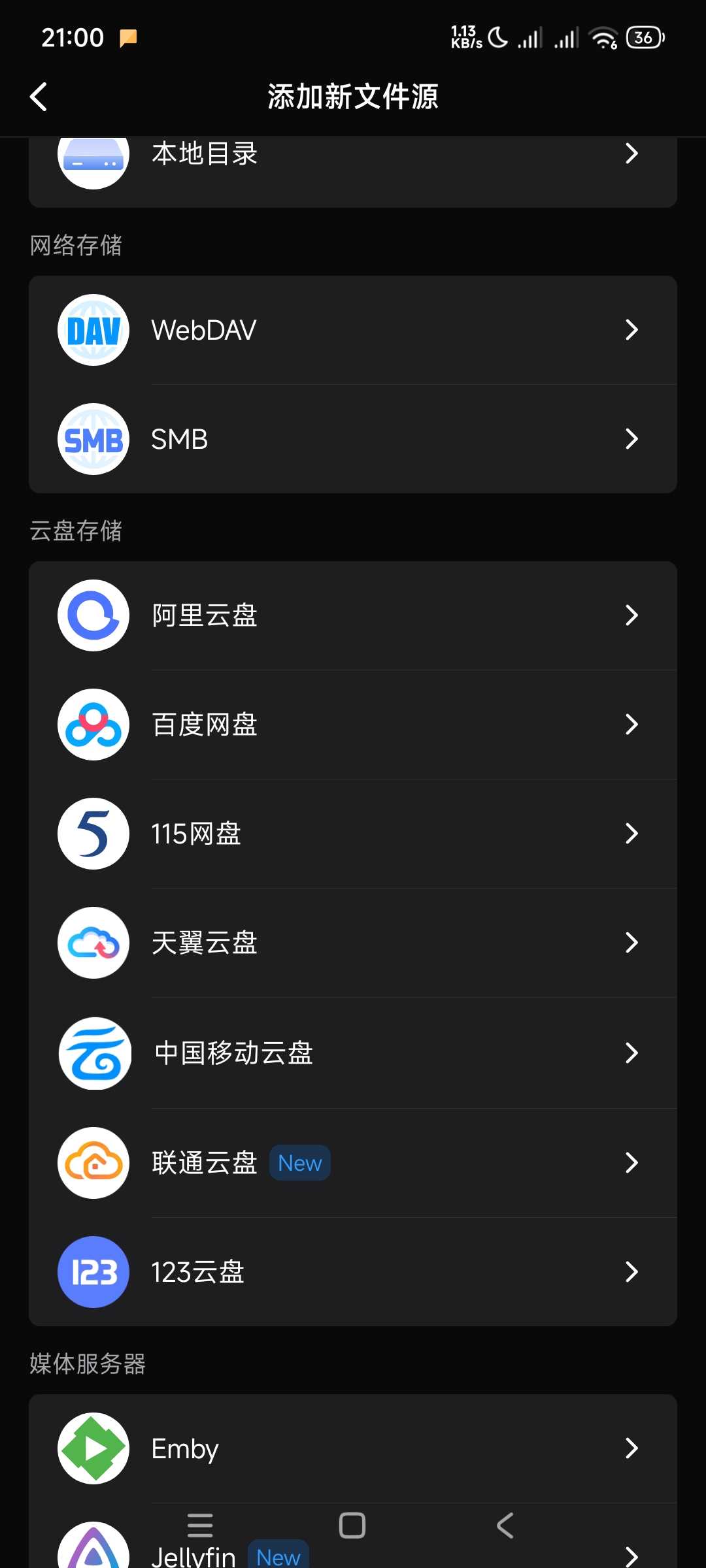Image resolution: width=706 pixels, height=1568 pixels.
Task: Add the 123云盘 cloud drive
Action: coord(352,1272)
